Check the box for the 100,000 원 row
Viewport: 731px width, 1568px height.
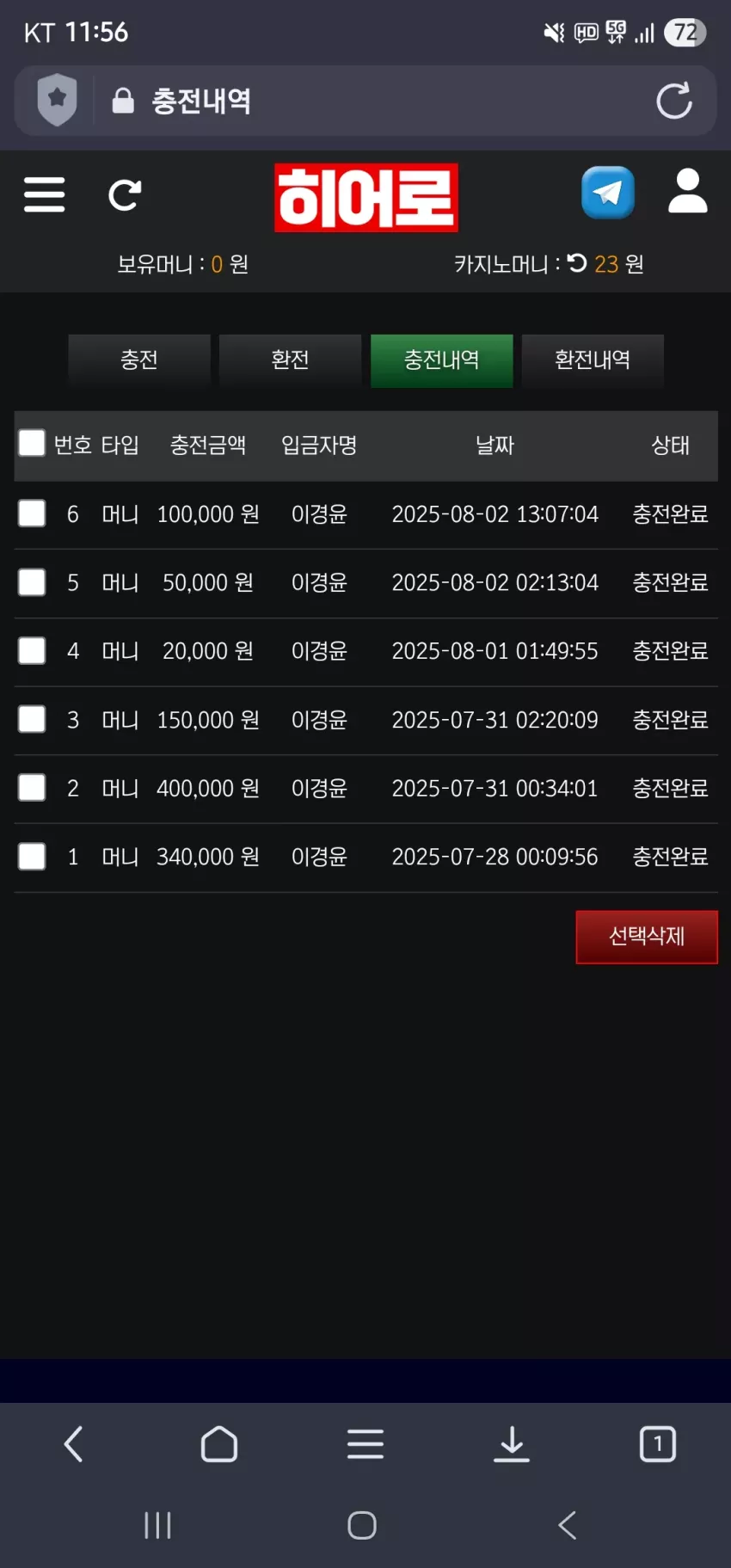click(32, 513)
